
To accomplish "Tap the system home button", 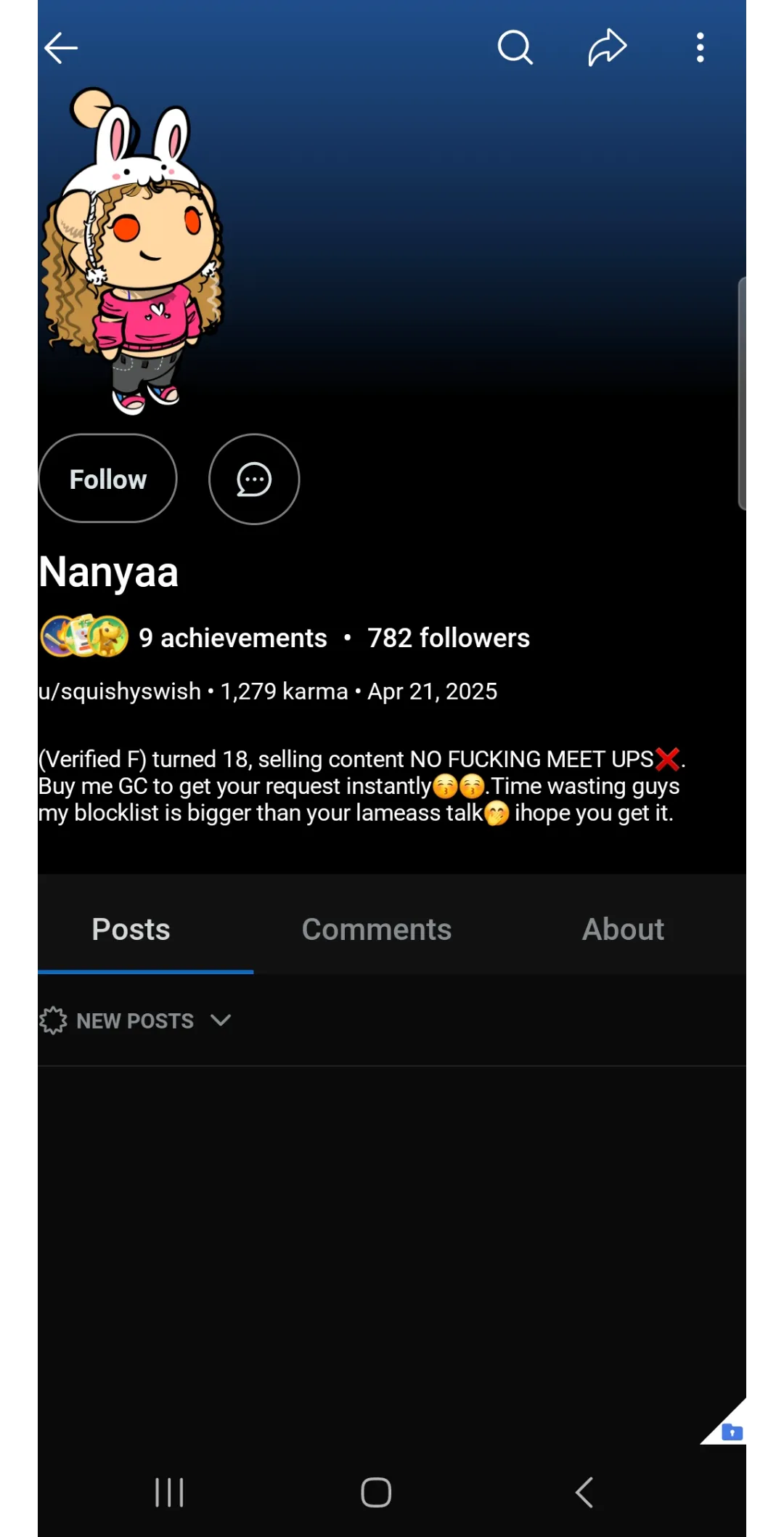I will coord(376,1493).
